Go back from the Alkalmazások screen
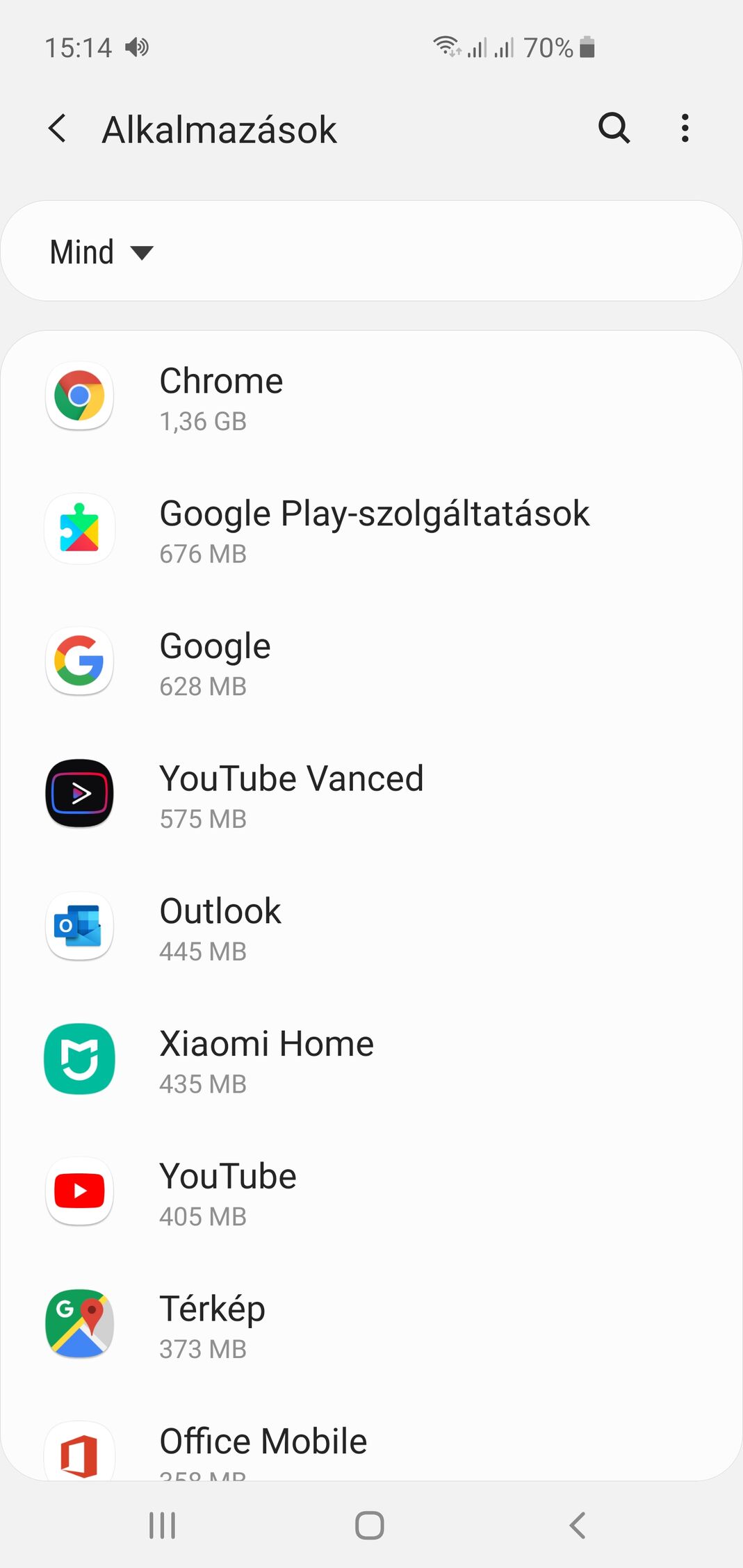Viewport: 743px width, 1568px height. (58, 129)
